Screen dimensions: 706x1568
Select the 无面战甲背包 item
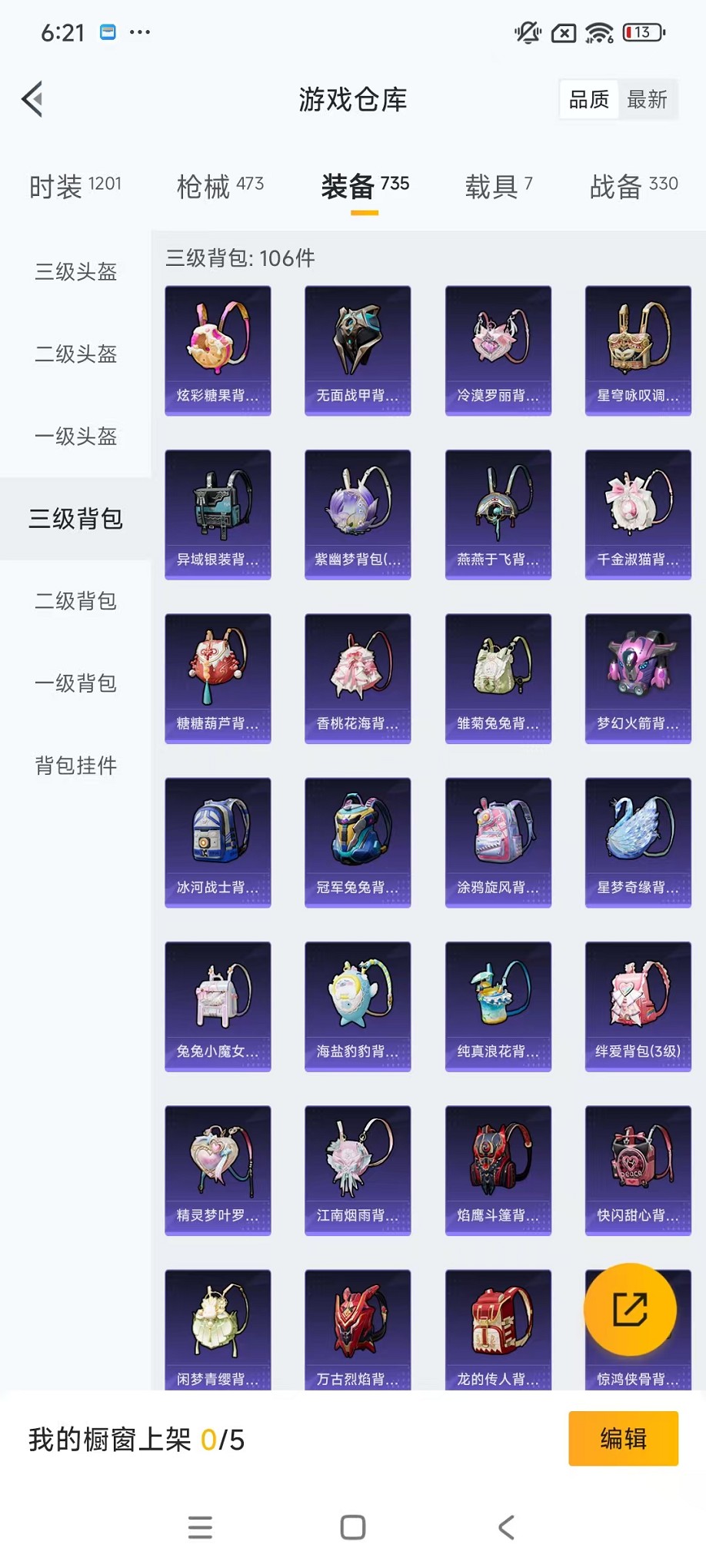[358, 350]
